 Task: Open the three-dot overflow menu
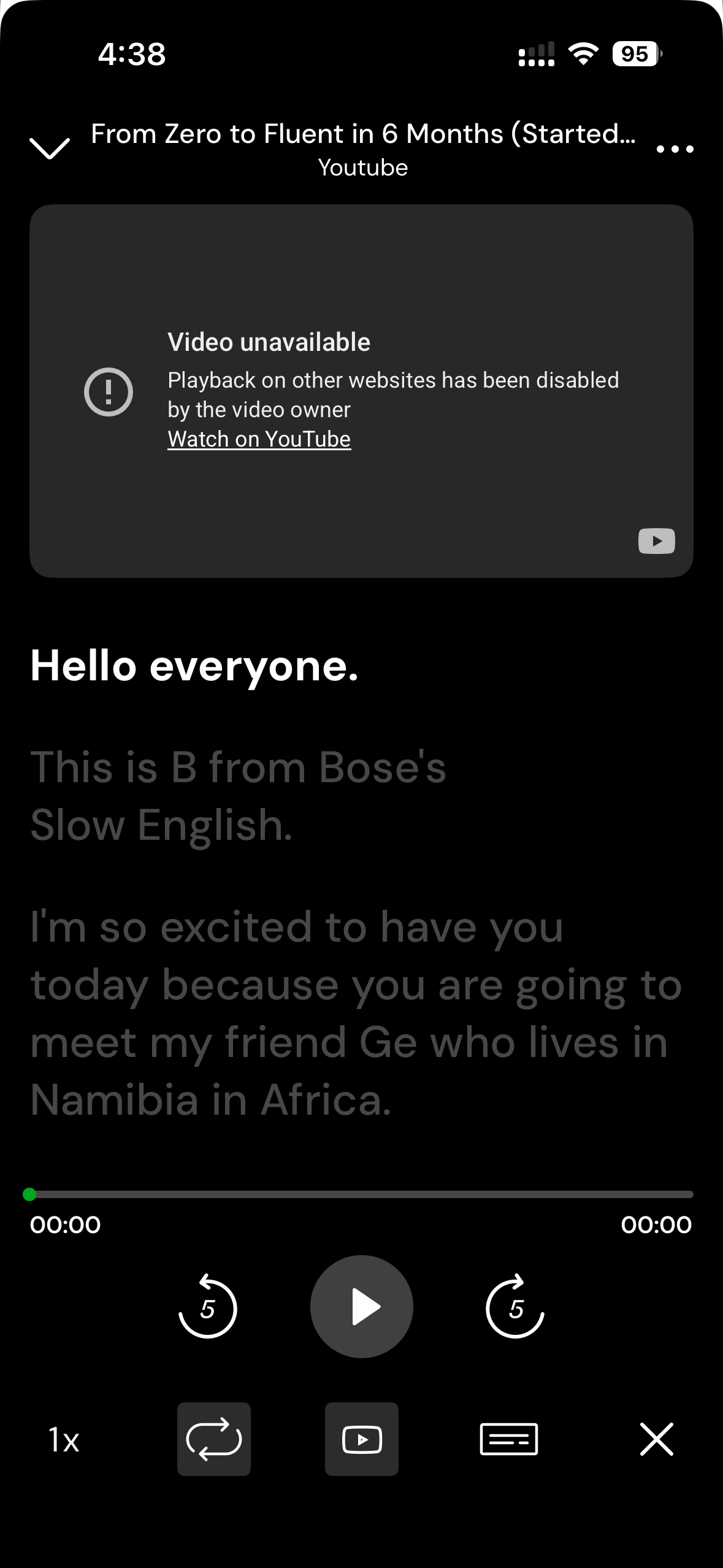675,149
